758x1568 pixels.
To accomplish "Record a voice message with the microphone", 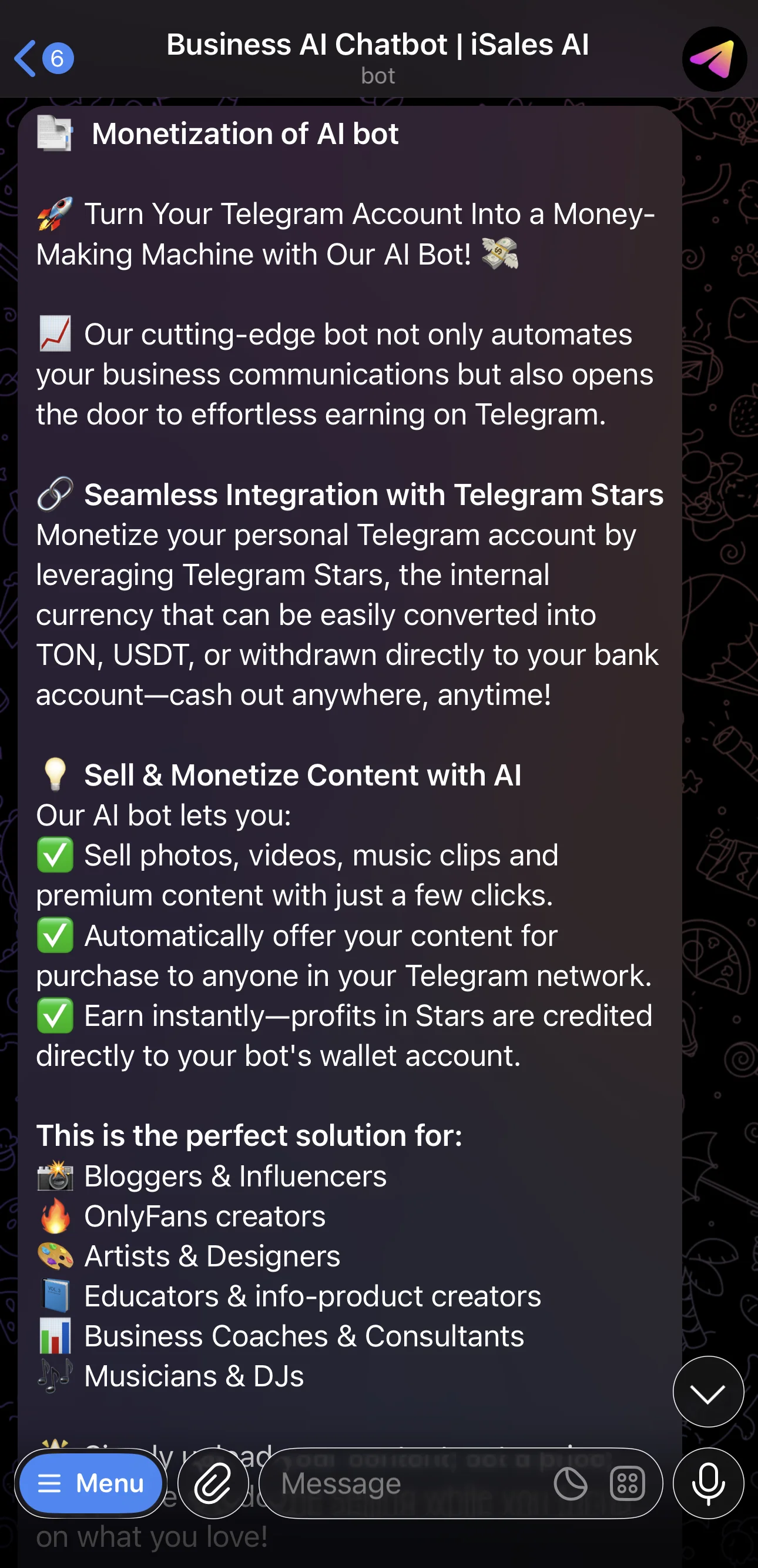I will 708,1483.
